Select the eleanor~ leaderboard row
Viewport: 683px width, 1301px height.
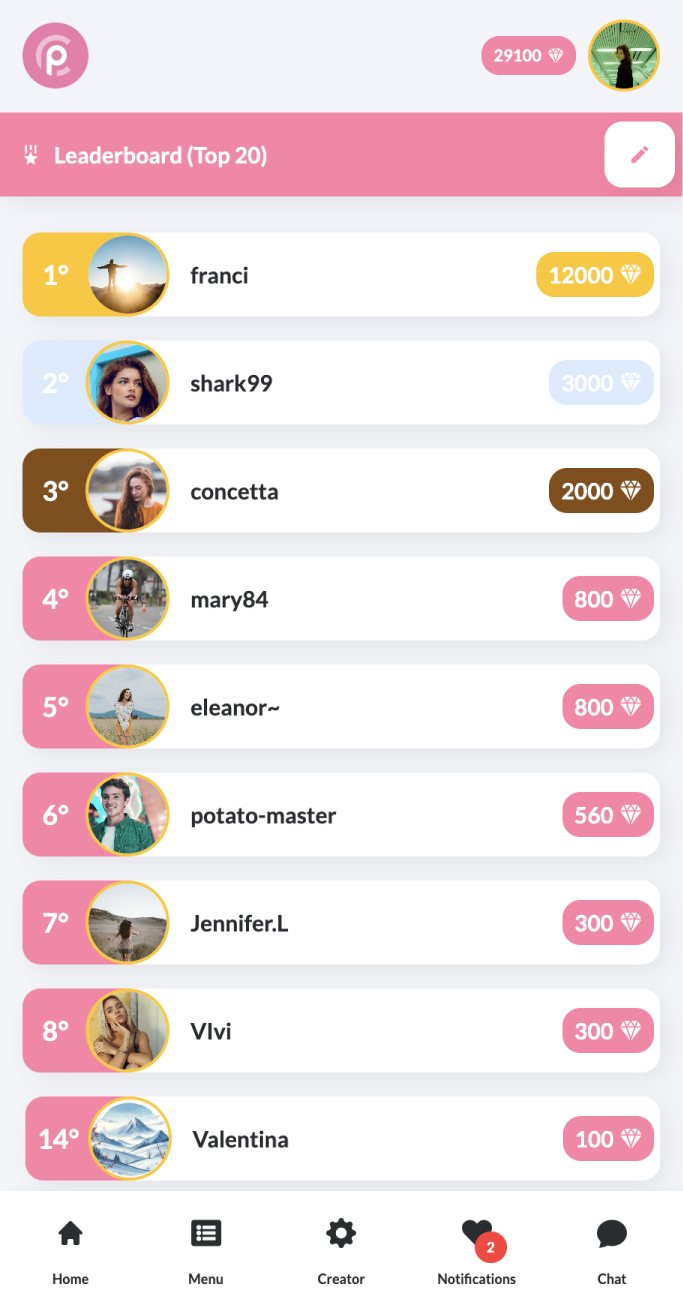(x=341, y=707)
